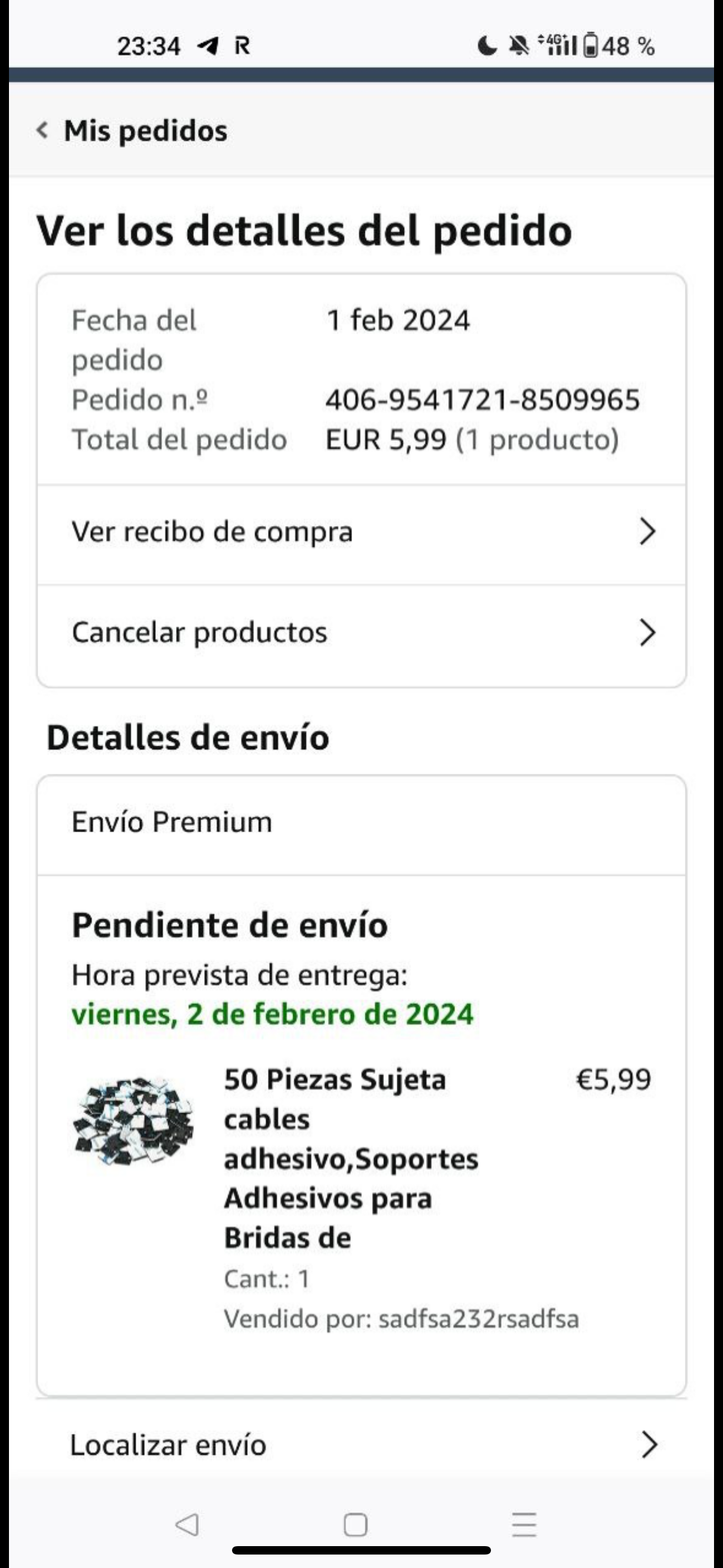Go to the home screen
Image resolution: width=723 pixels, height=1568 pixels.
[x=355, y=1524]
